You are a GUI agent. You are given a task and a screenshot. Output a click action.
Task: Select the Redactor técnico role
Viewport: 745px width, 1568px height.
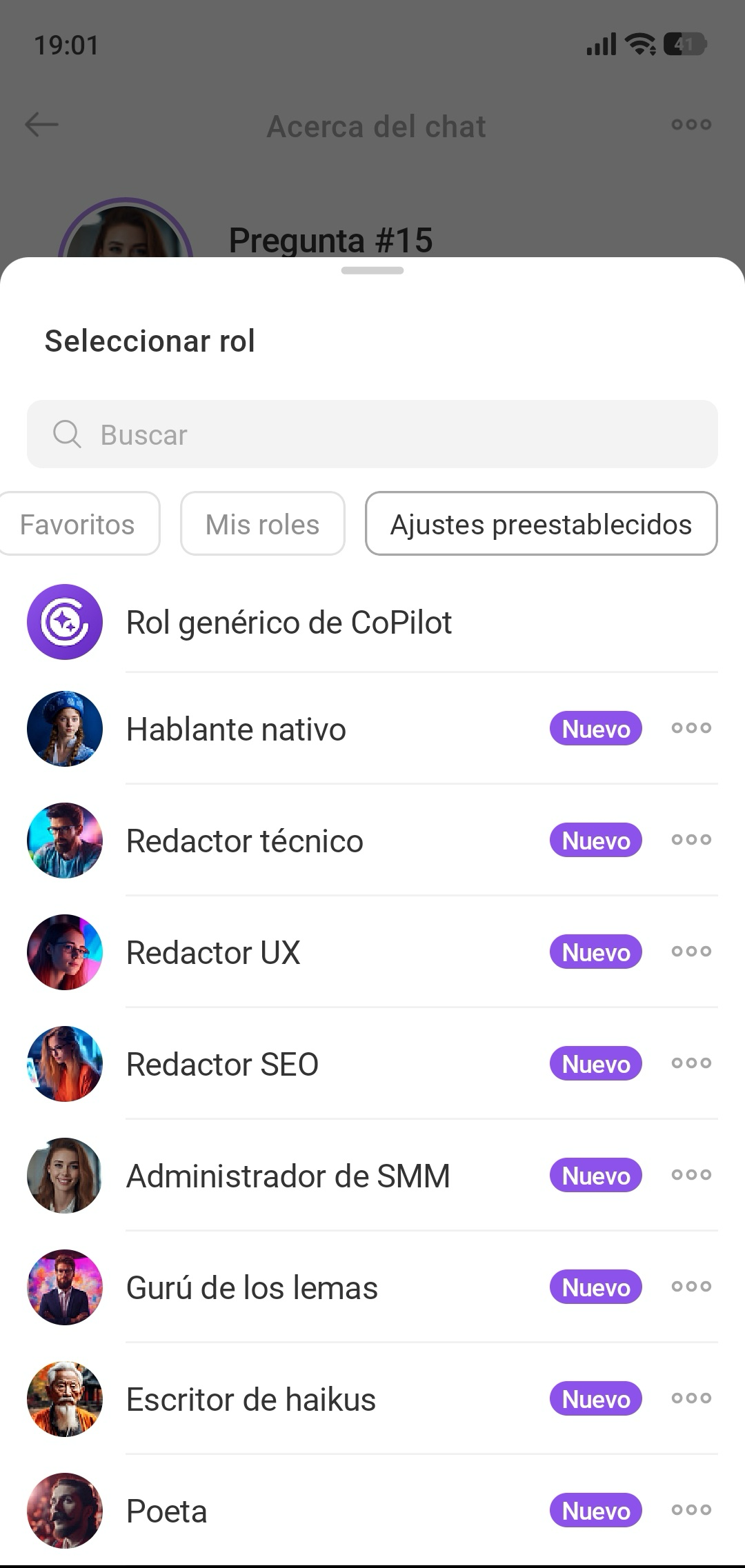[244, 841]
